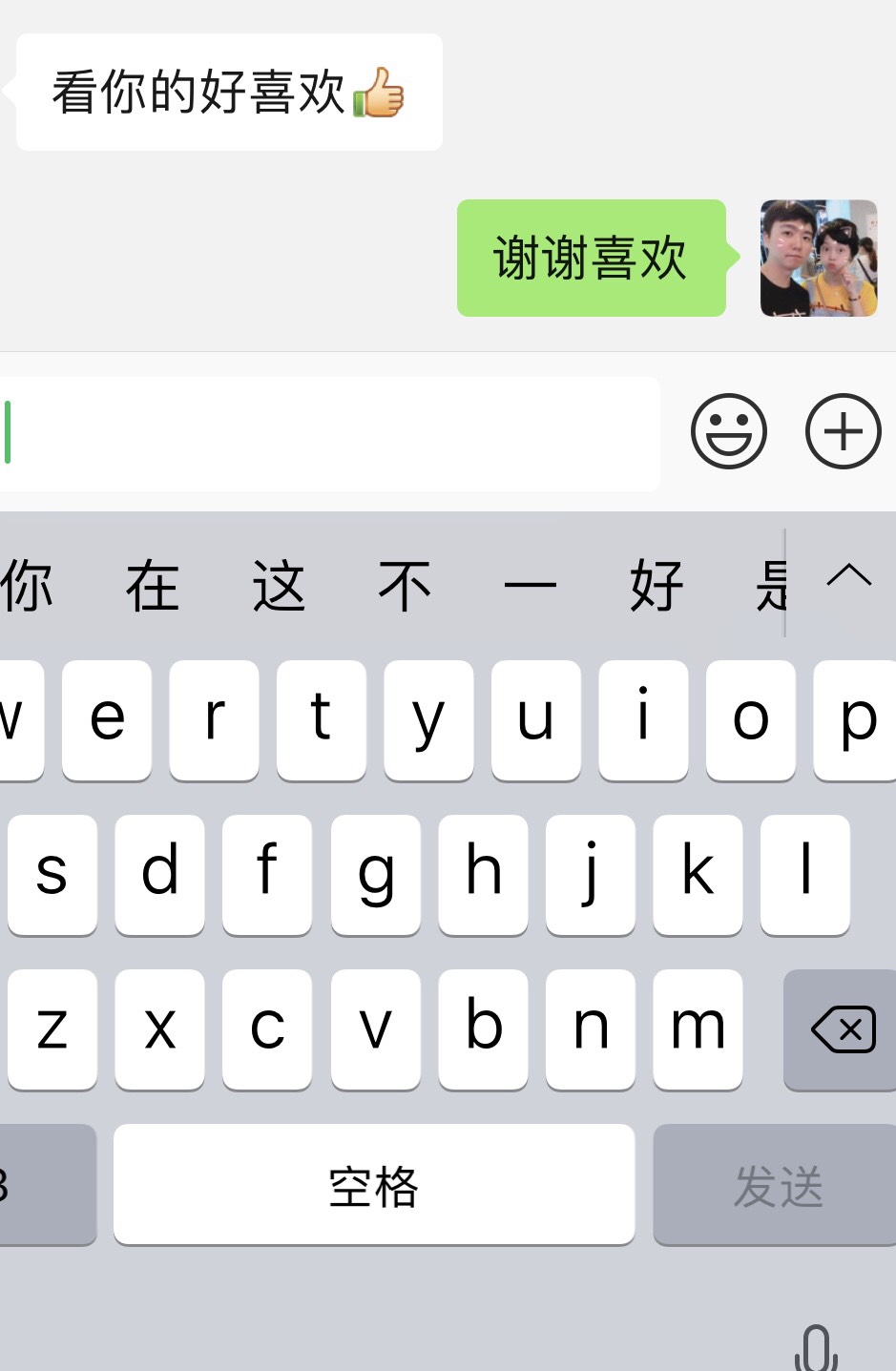Hit the 发送 send key
Screen dimensions: 896x1371
coord(778,1185)
